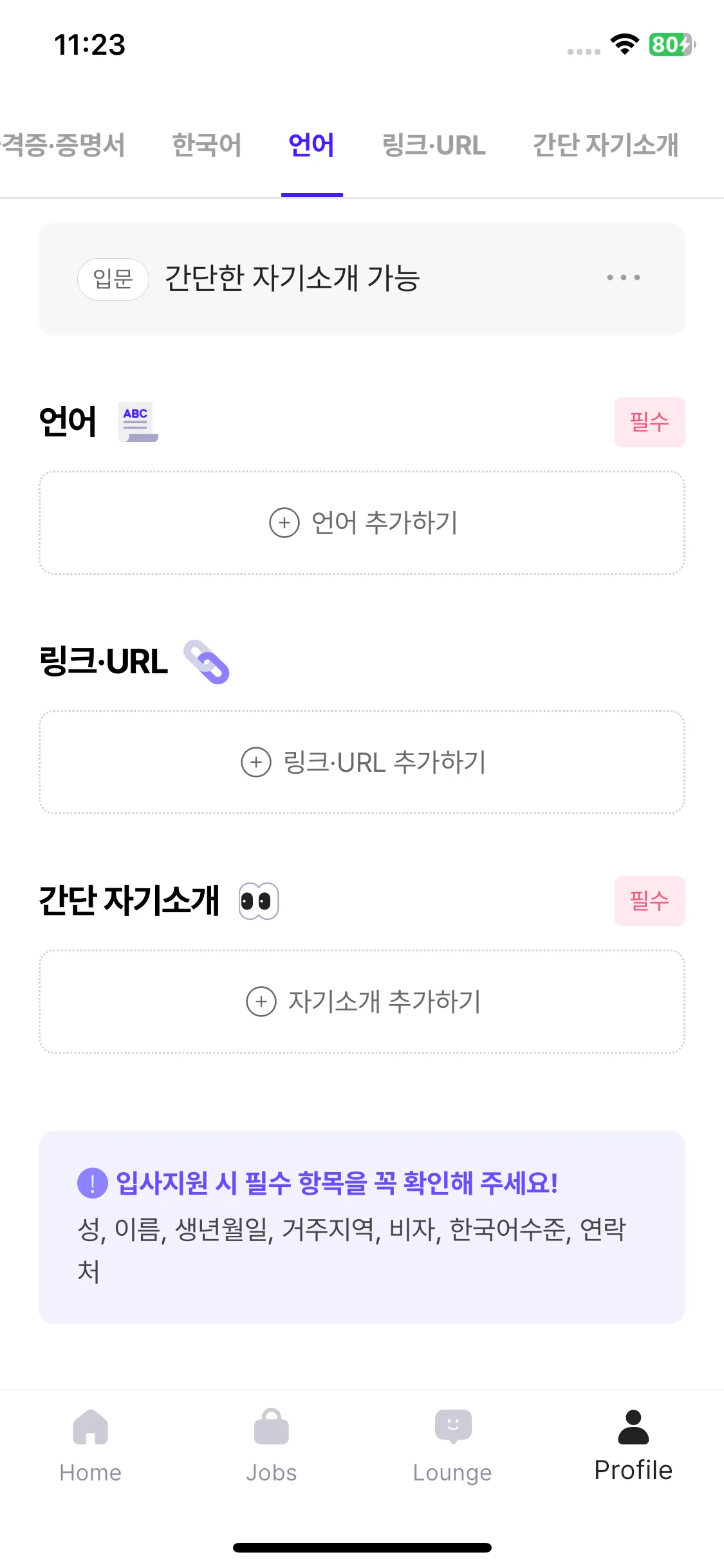Go to the Home tab
This screenshot has width=724, height=1568.
coord(90,1446)
